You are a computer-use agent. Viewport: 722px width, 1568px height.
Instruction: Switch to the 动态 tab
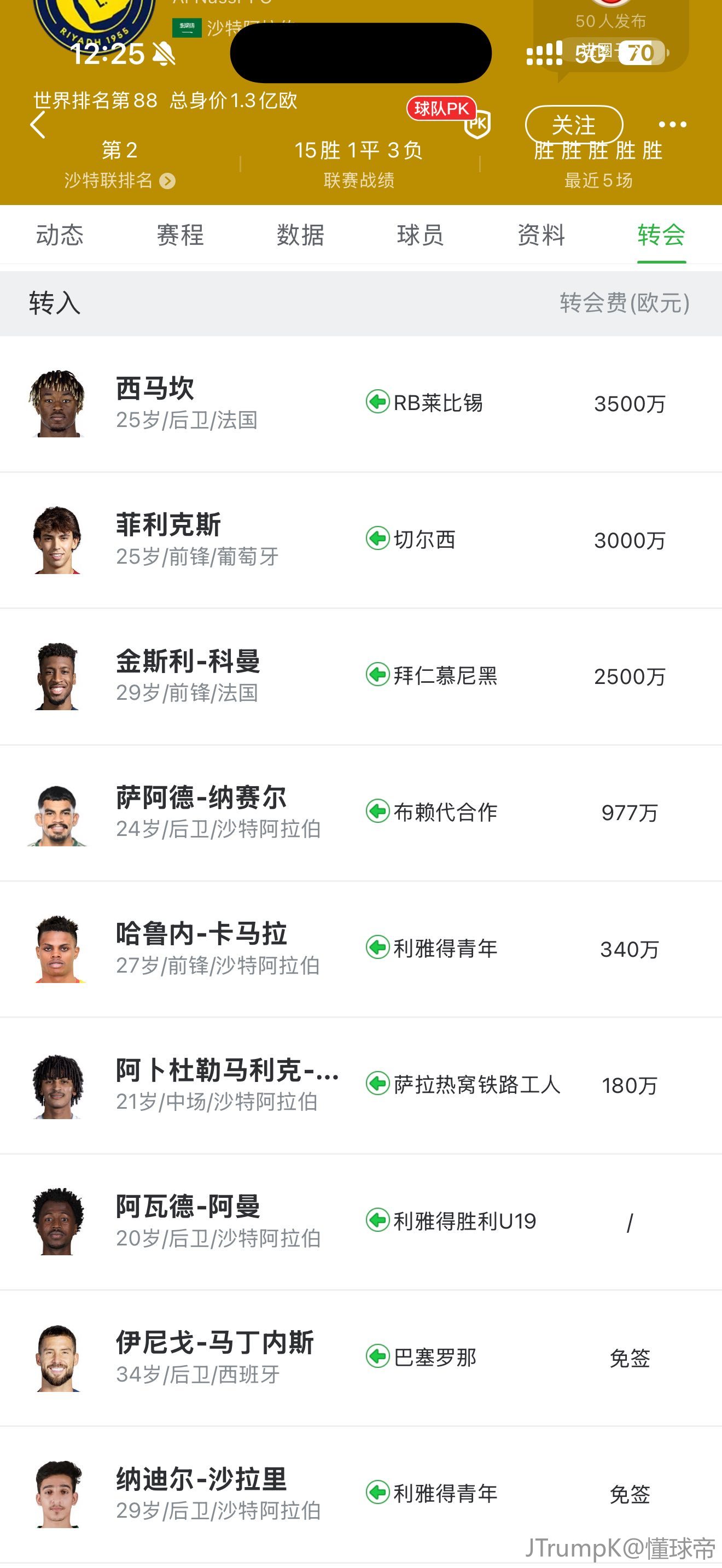[60, 235]
